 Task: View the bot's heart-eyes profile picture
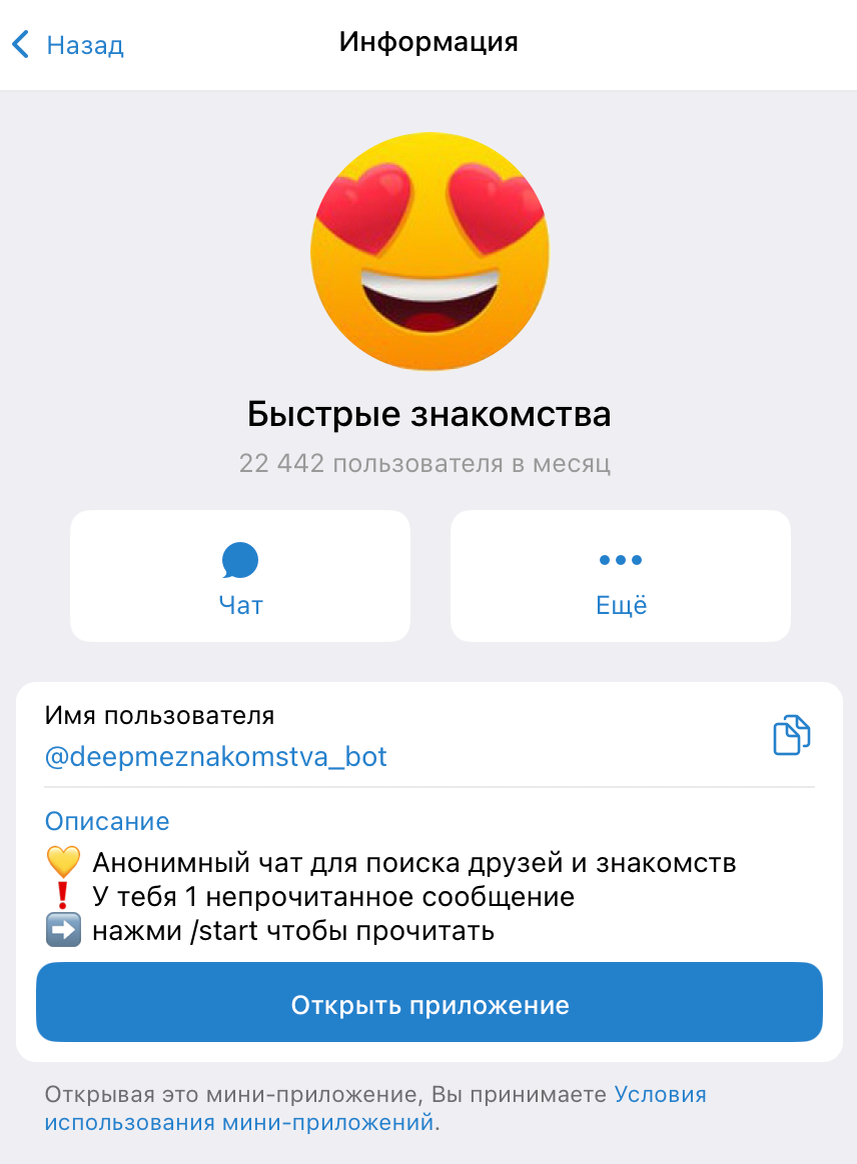429,253
